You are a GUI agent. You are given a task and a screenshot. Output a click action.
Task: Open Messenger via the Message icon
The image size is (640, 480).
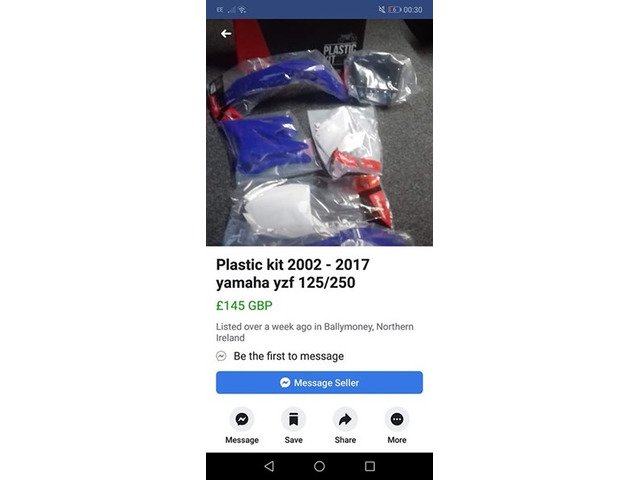coord(242,419)
